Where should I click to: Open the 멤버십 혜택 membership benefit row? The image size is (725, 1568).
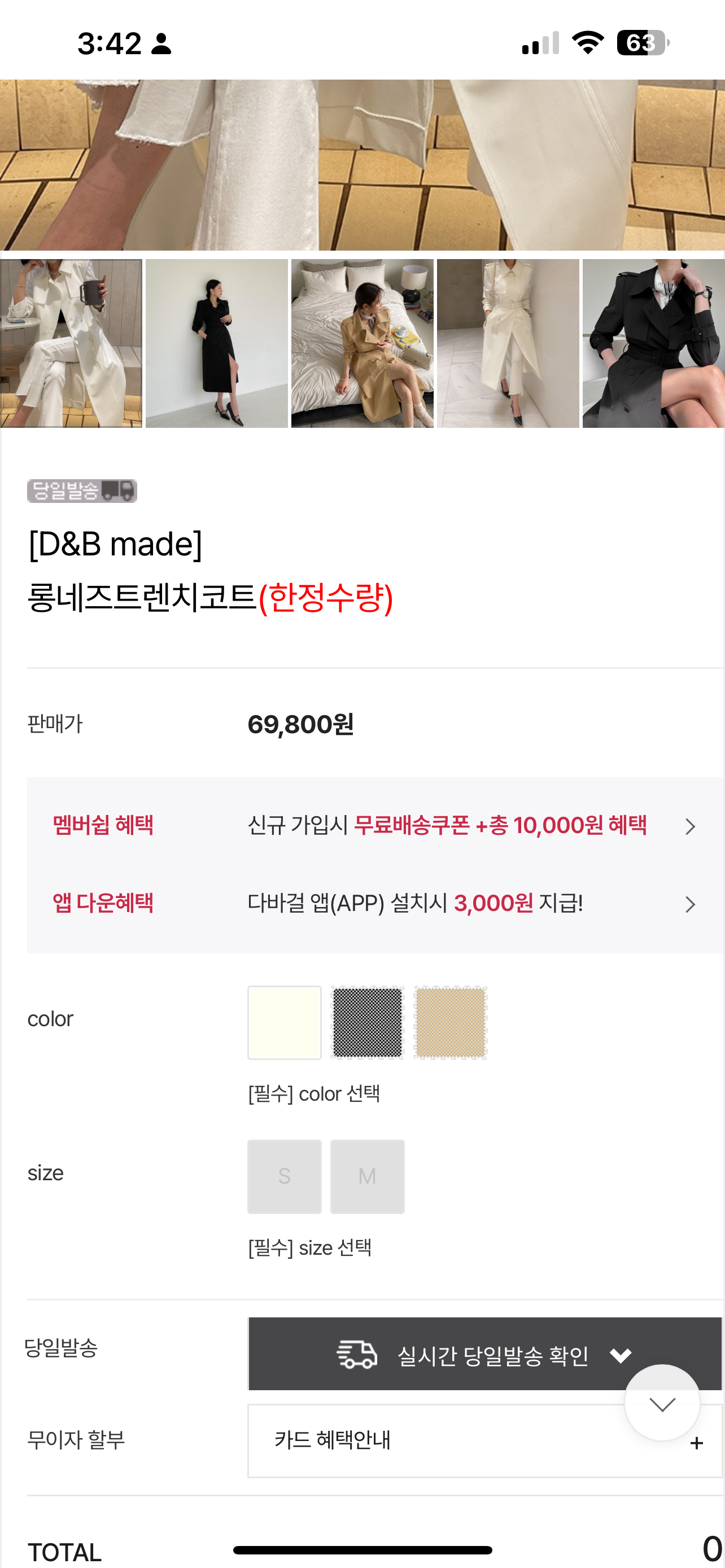375,825
